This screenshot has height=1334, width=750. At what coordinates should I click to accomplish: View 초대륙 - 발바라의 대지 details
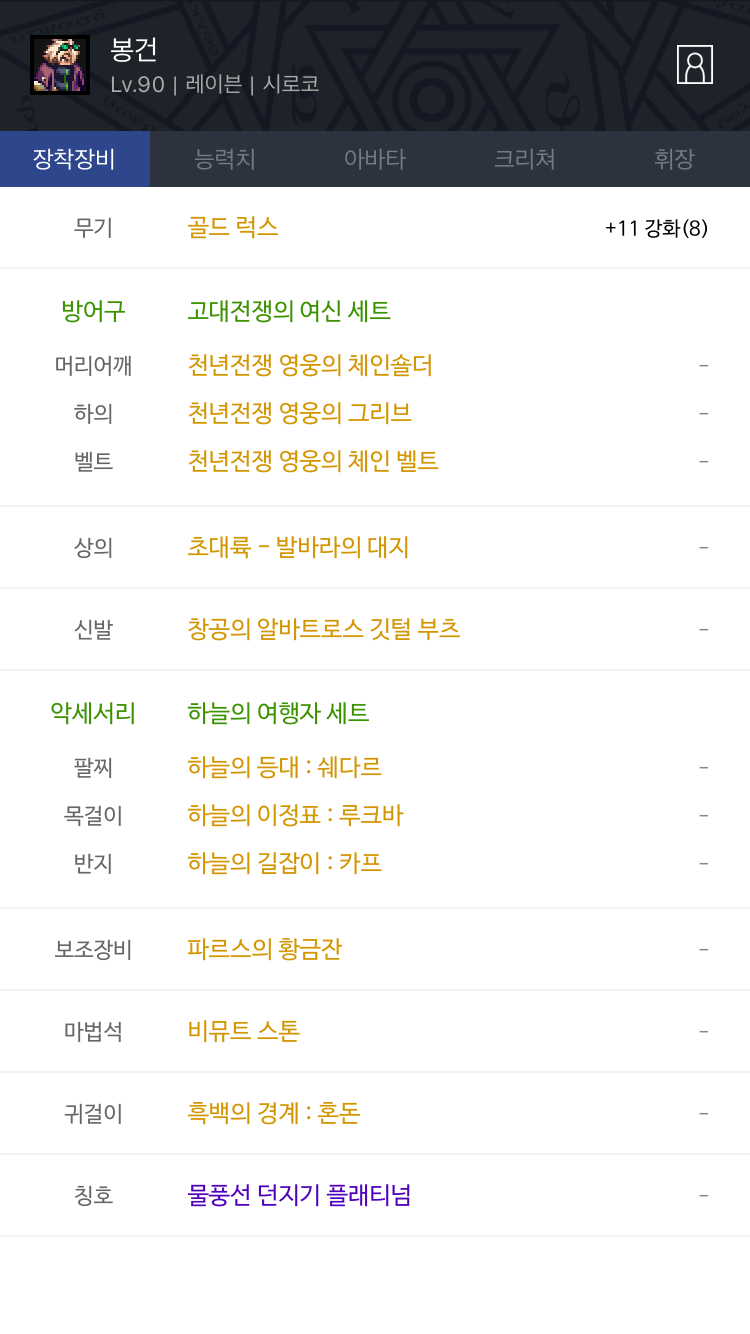pos(298,547)
